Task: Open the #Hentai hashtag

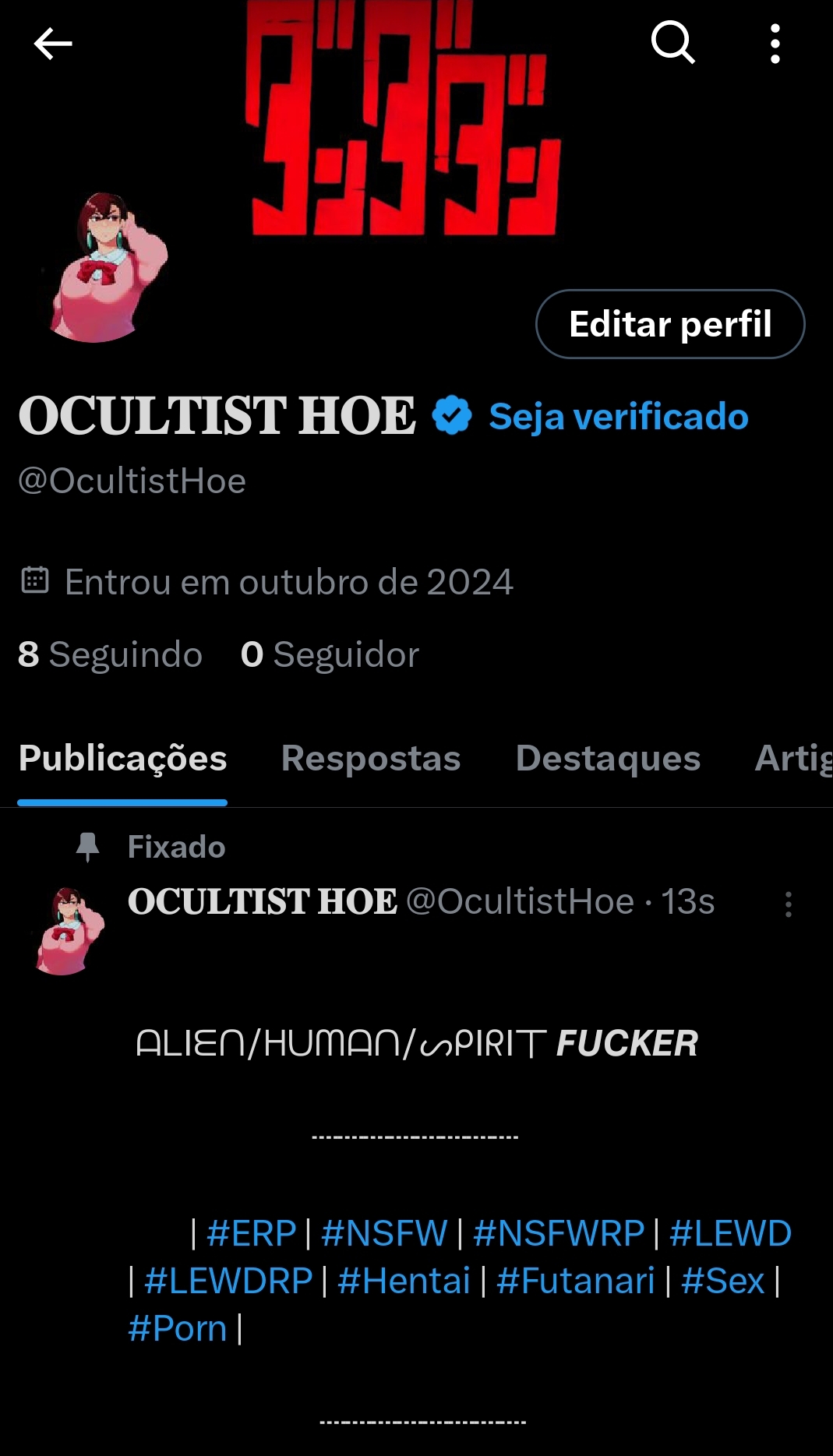Action: [404, 1281]
